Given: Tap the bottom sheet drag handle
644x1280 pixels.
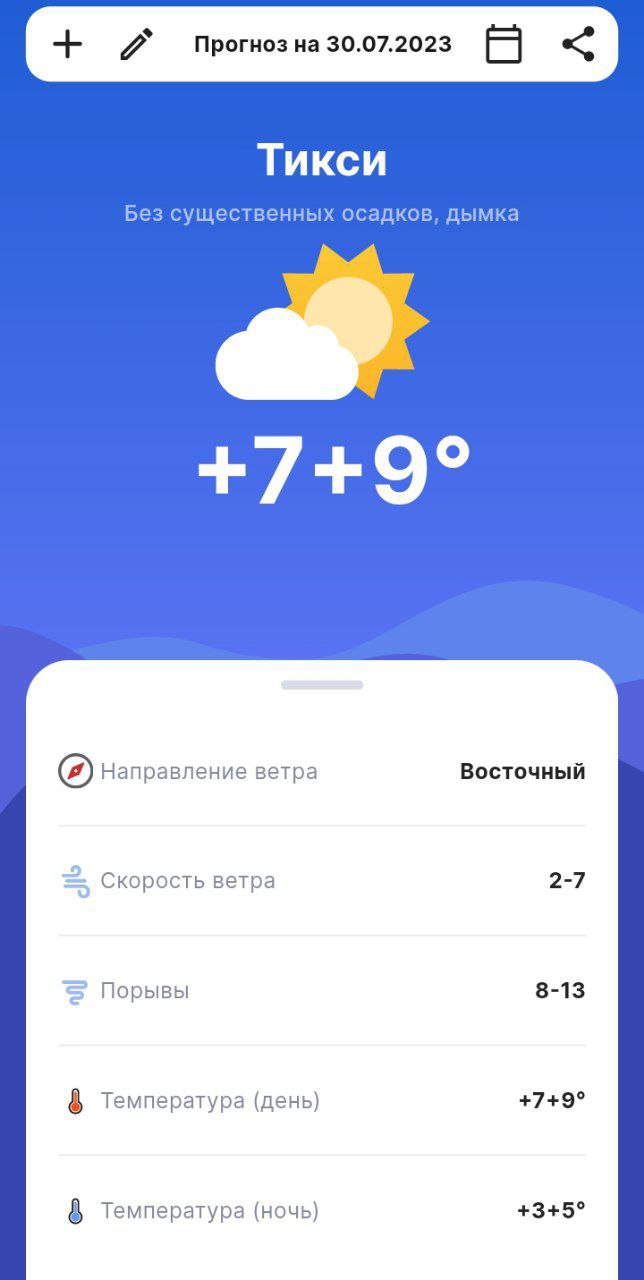Looking at the screenshot, I should click(x=322, y=685).
